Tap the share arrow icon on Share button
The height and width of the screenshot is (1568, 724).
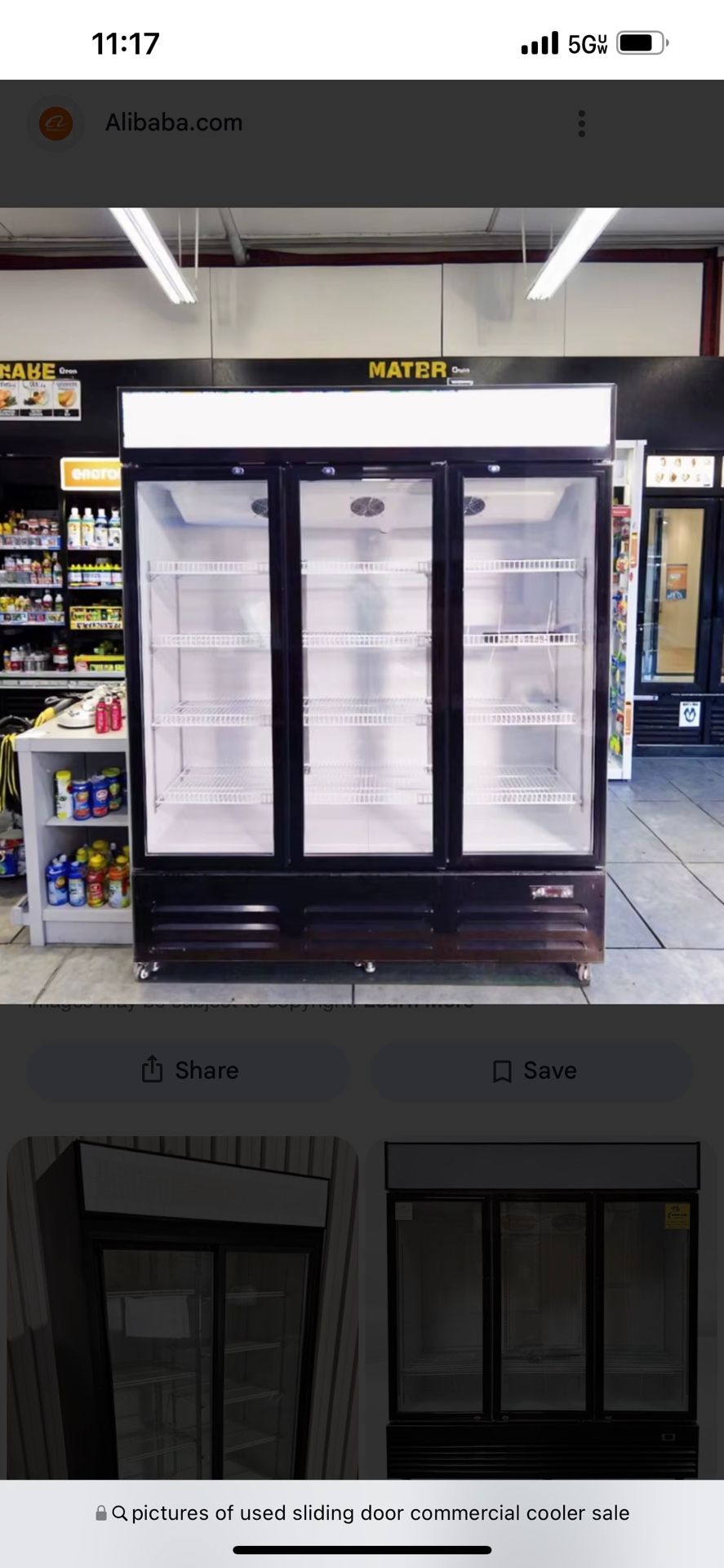(151, 1071)
